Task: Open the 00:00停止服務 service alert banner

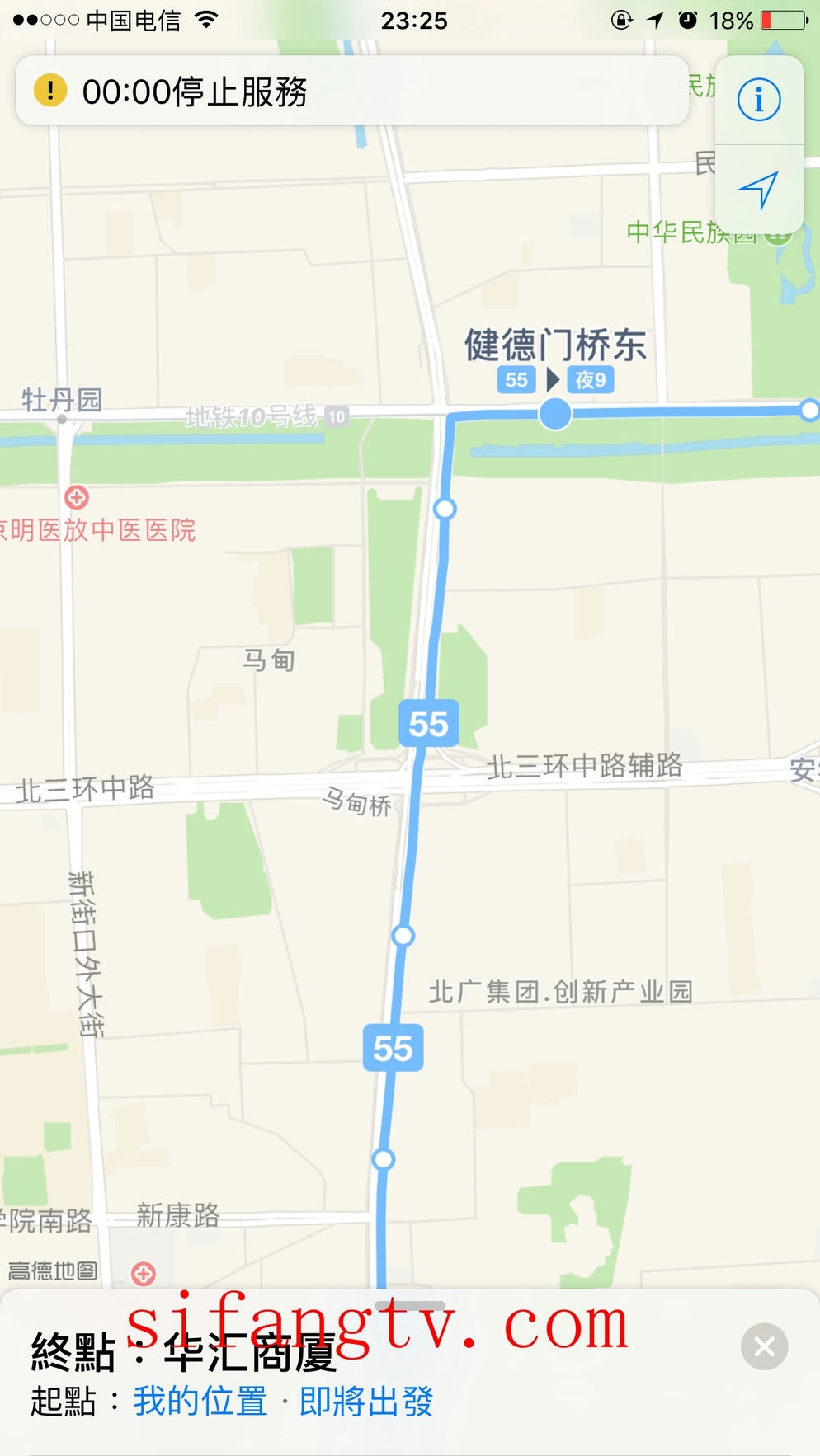Action: [352, 92]
